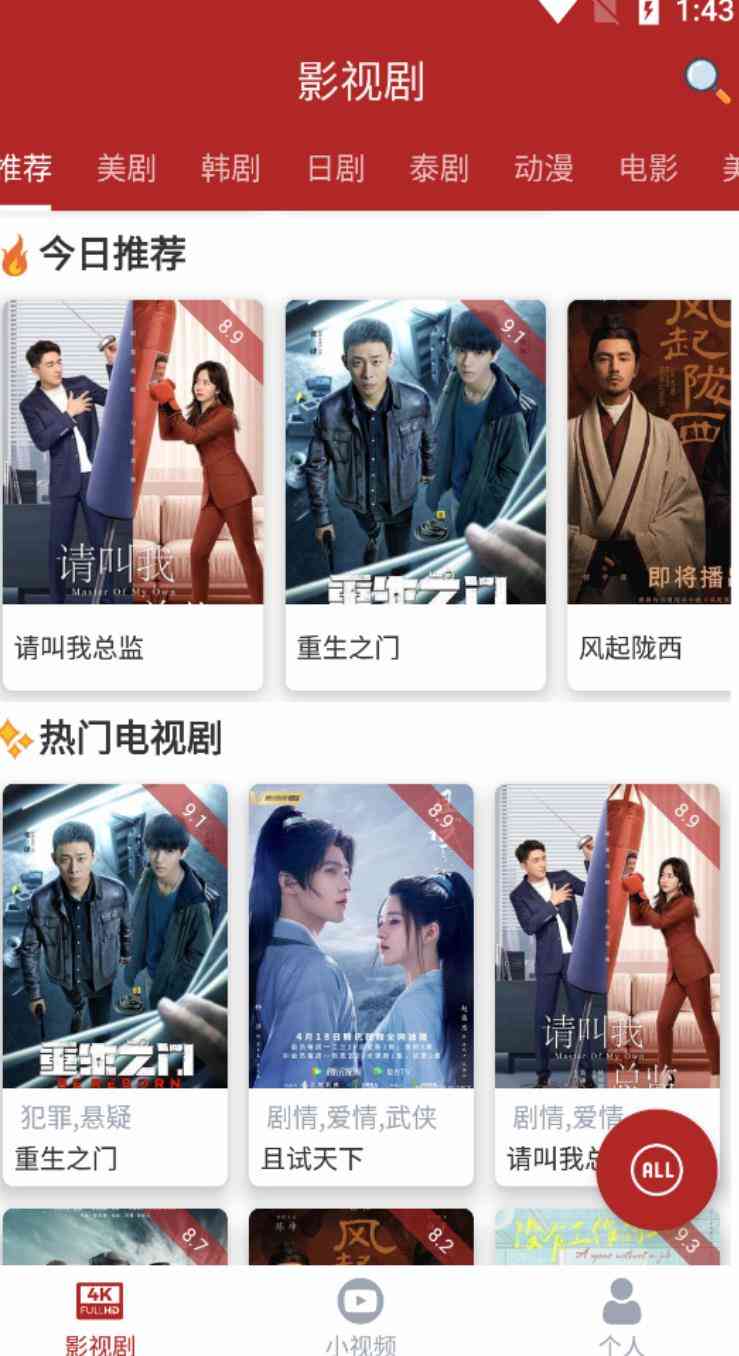Open 重生之门 in today's recommendations
Screen dimensions: 739x1356
coord(416,495)
